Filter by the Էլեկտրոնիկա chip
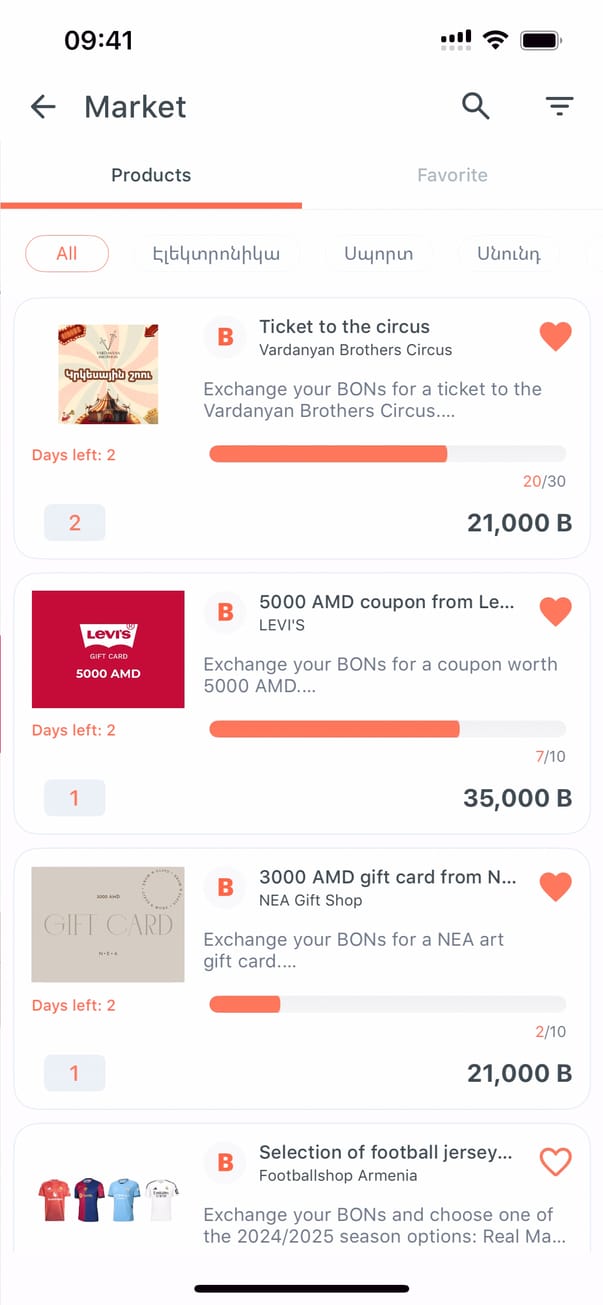 (216, 254)
